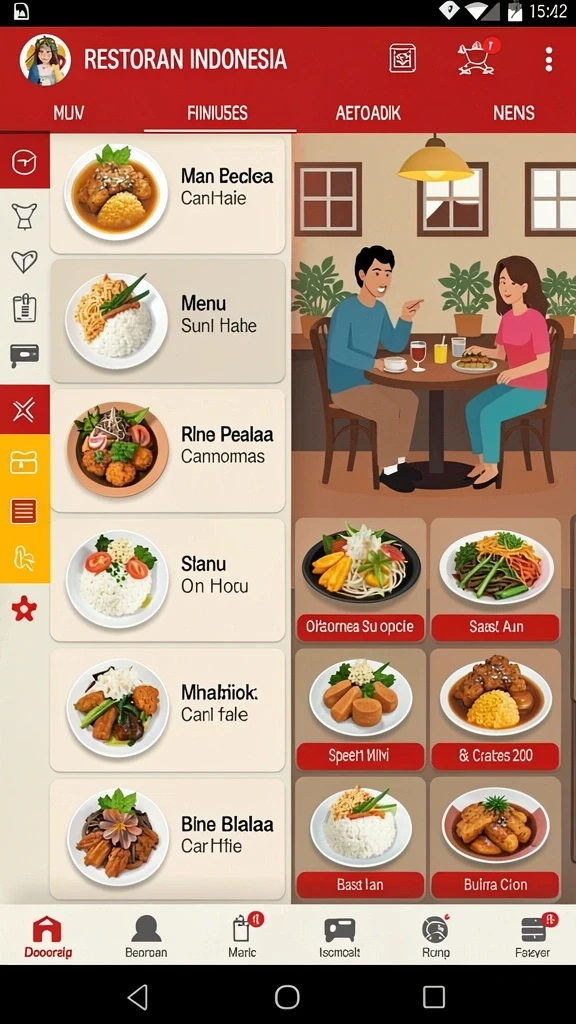Switch to the FIINIUSES tab
The height and width of the screenshot is (1024, 576).
click(217, 113)
